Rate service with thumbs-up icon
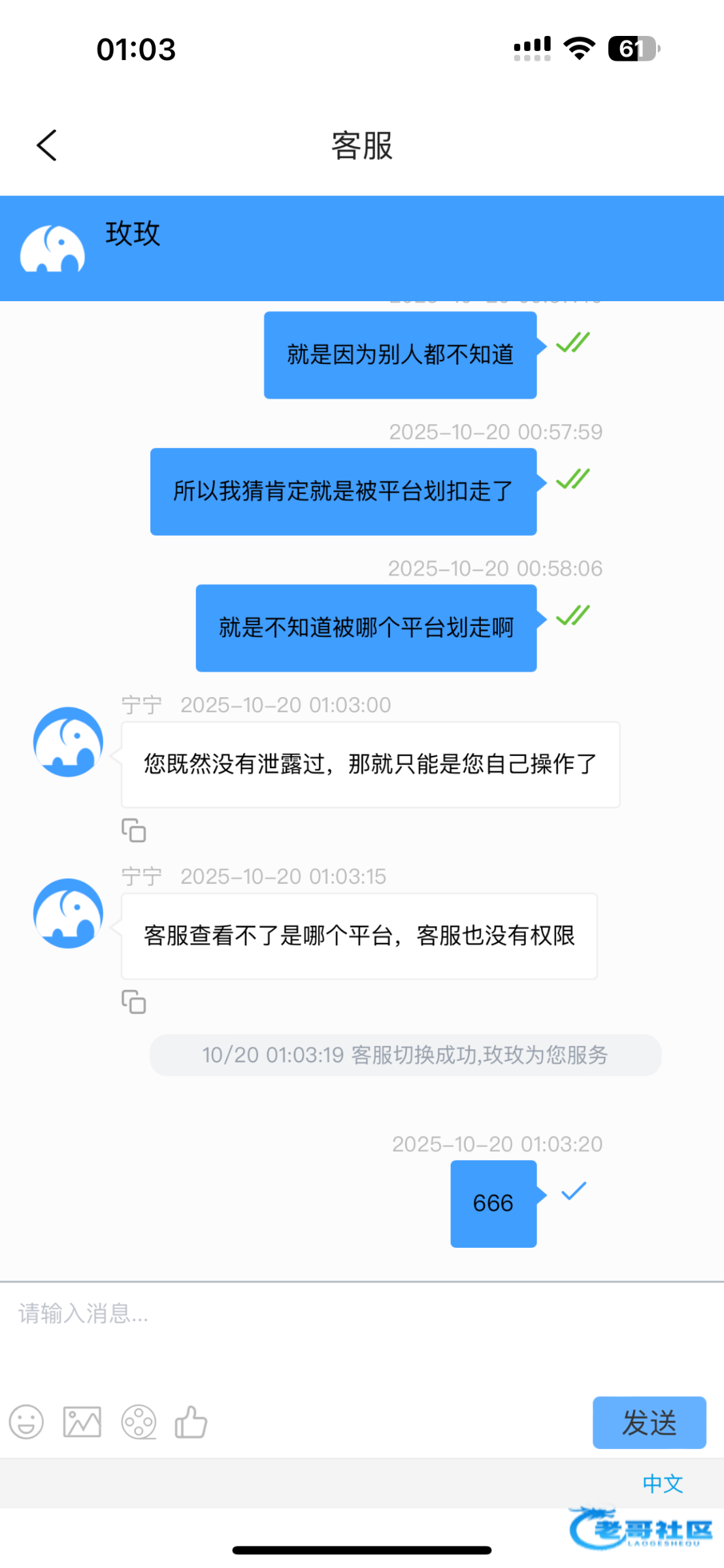This screenshot has height=1568, width=724. (x=191, y=1422)
